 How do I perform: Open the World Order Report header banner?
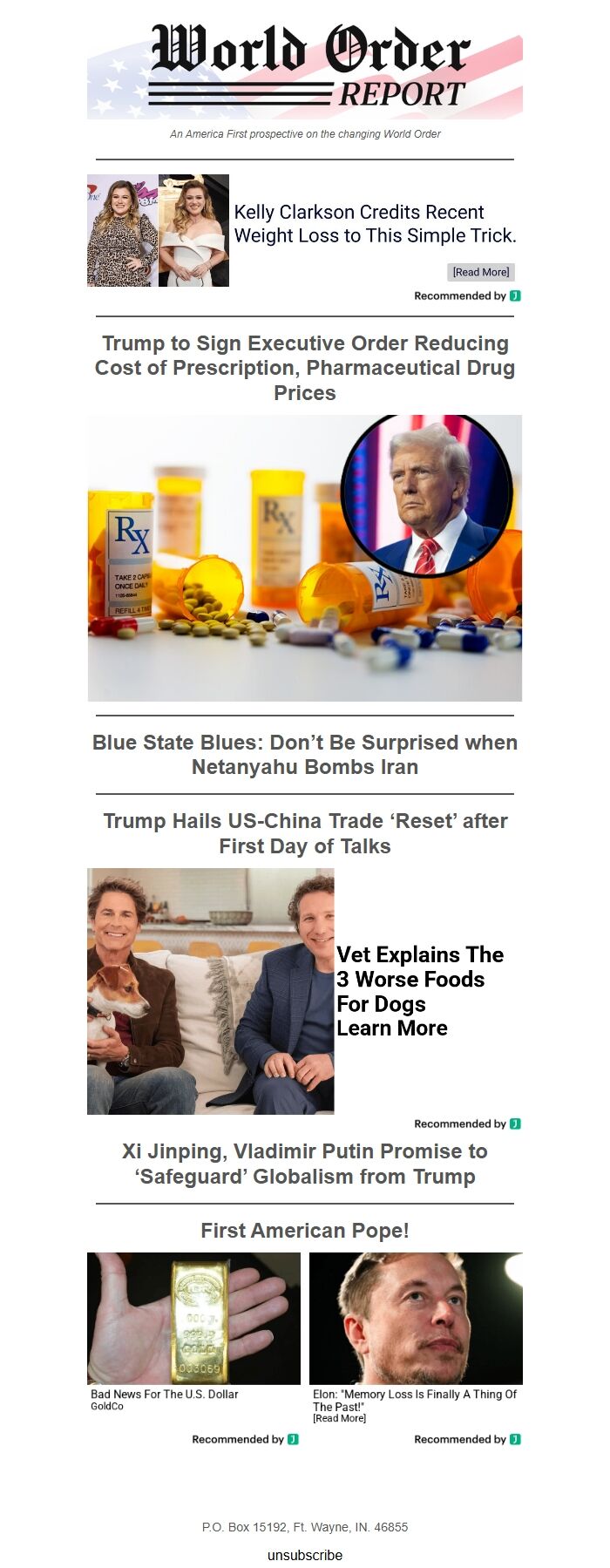[305, 70]
